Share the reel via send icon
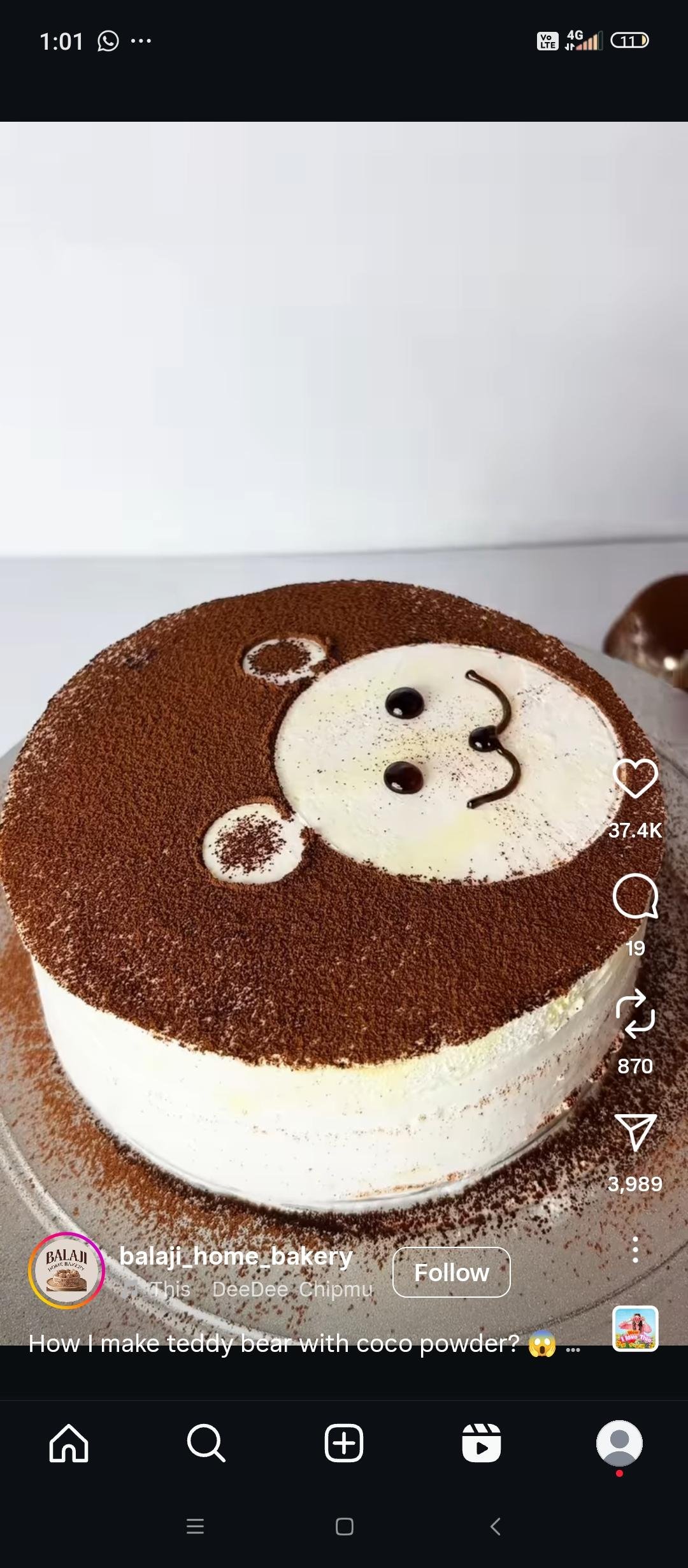The width and height of the screenshot is (688, 1568). pos(635,1132)
